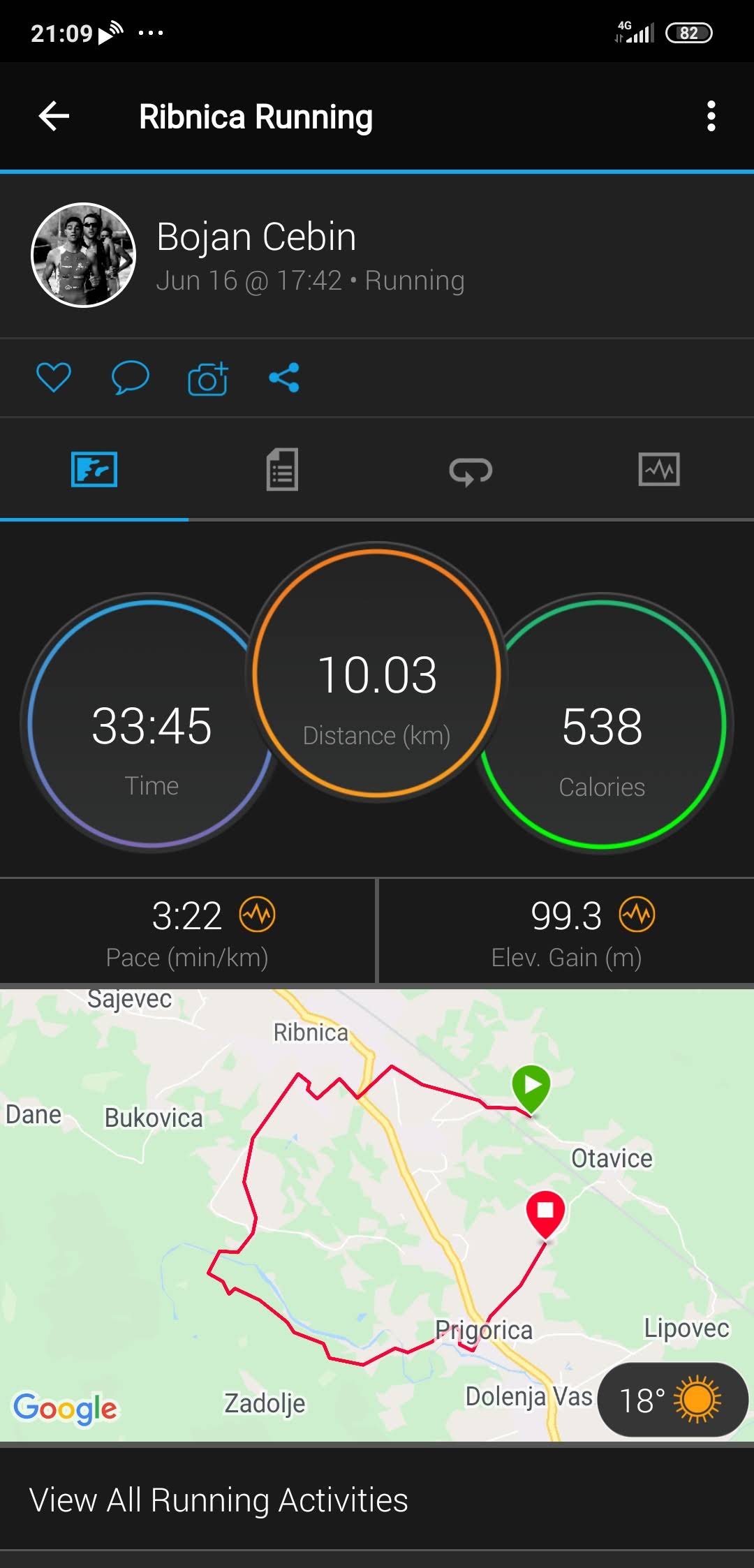The image size is (754, 1568).
Task: Open the elevation gain chart icon
Action: coord(637,915)
